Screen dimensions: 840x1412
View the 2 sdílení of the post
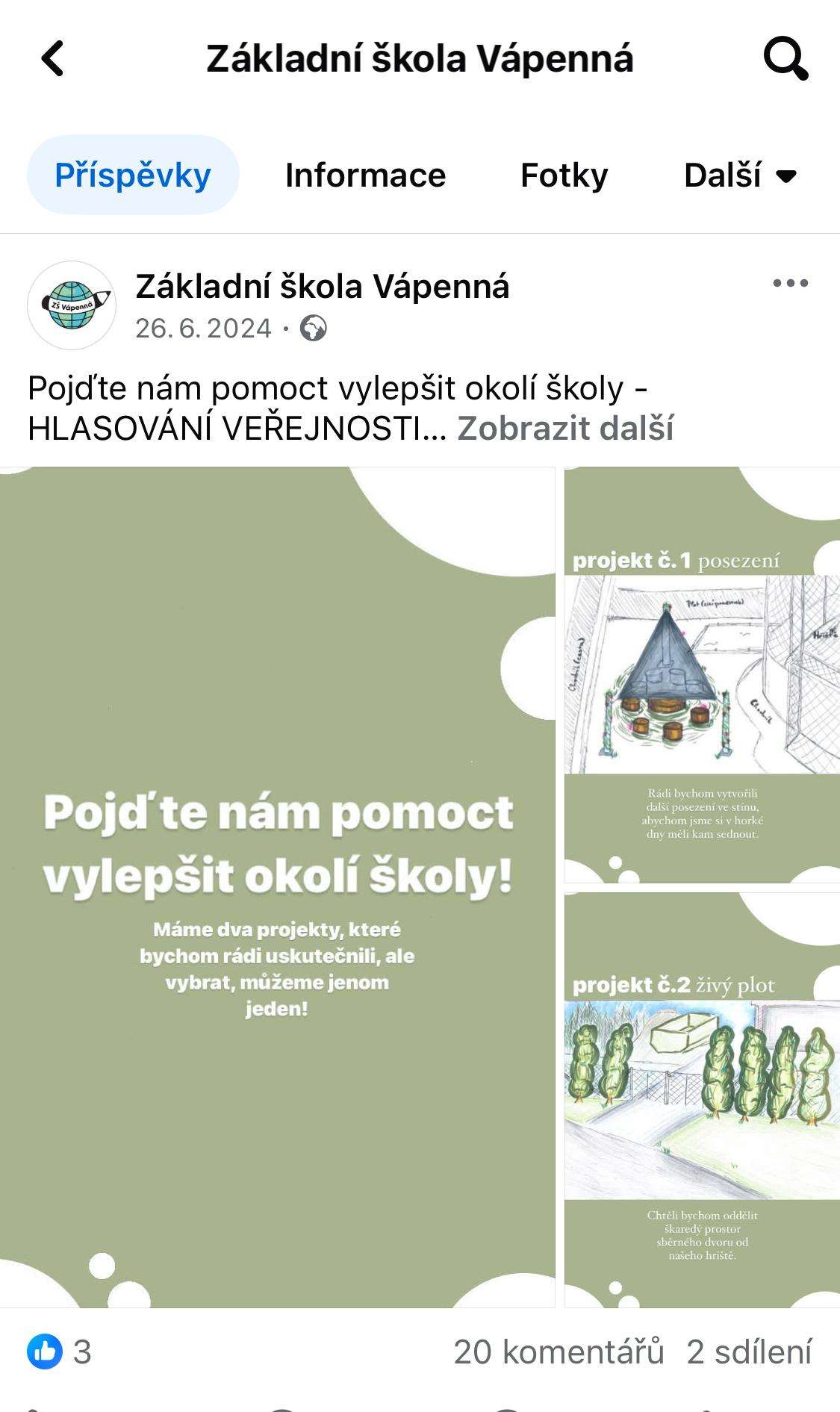[749, 1352]
